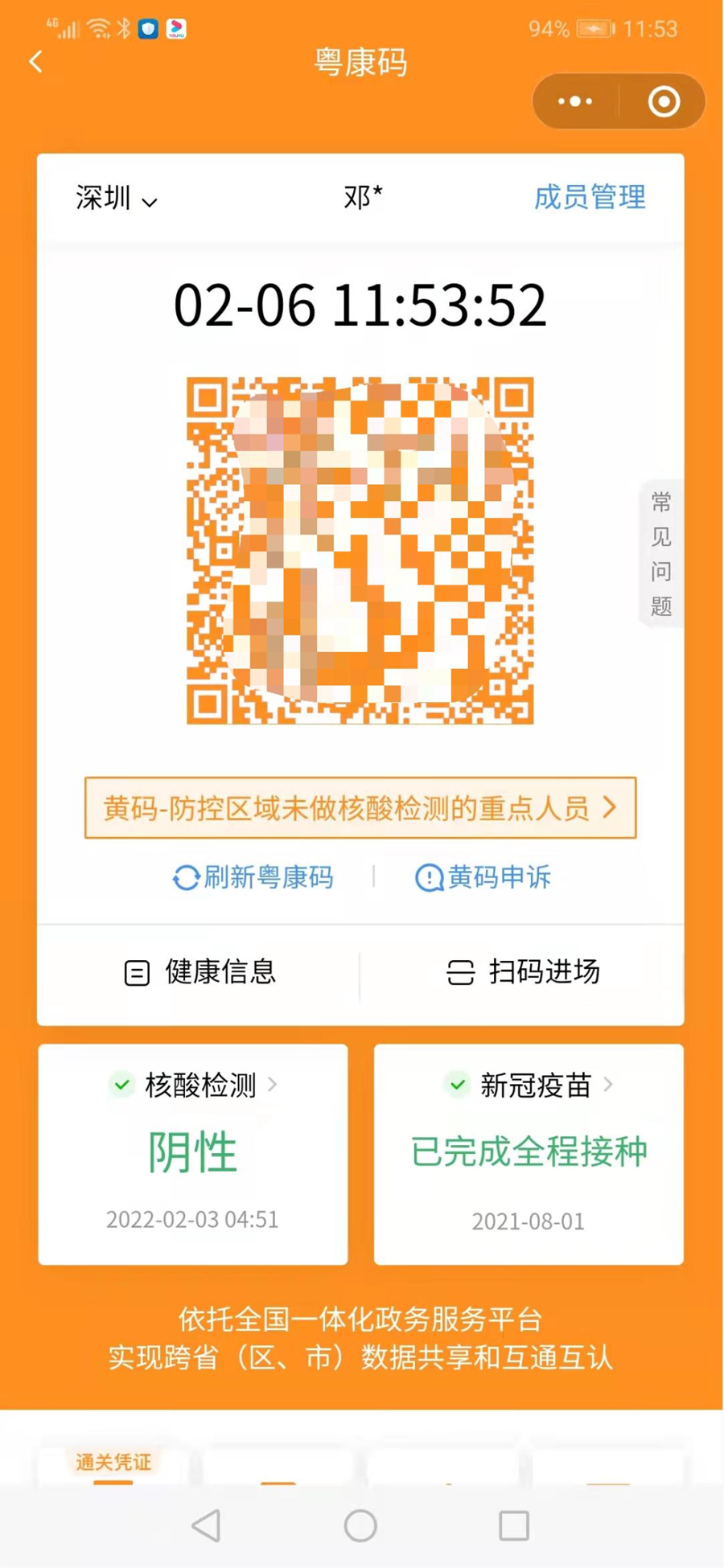Open the mini-program three-dot options icon

coord(573,101)
